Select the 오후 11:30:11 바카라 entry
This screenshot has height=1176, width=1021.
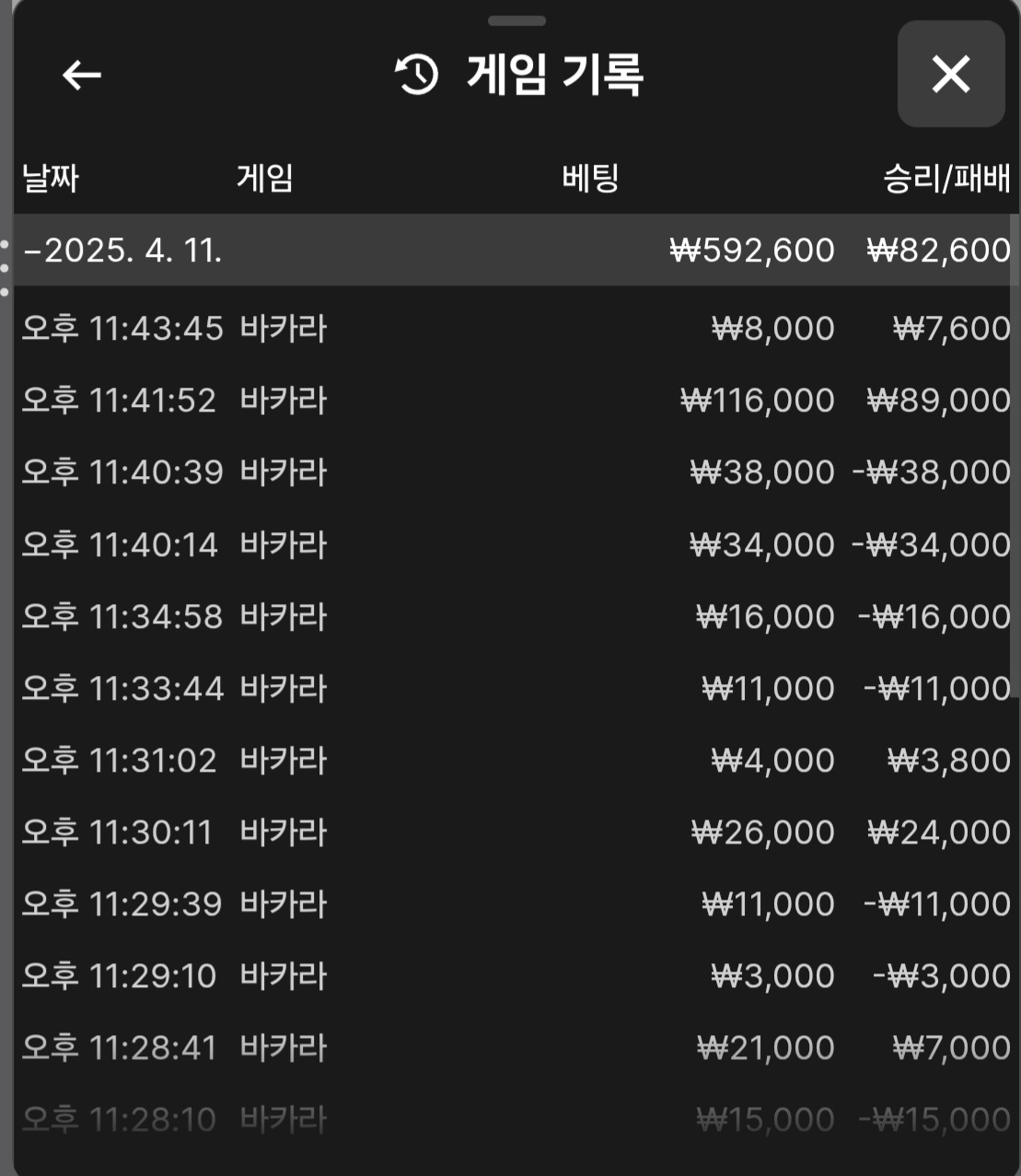[x=516, y=832]
